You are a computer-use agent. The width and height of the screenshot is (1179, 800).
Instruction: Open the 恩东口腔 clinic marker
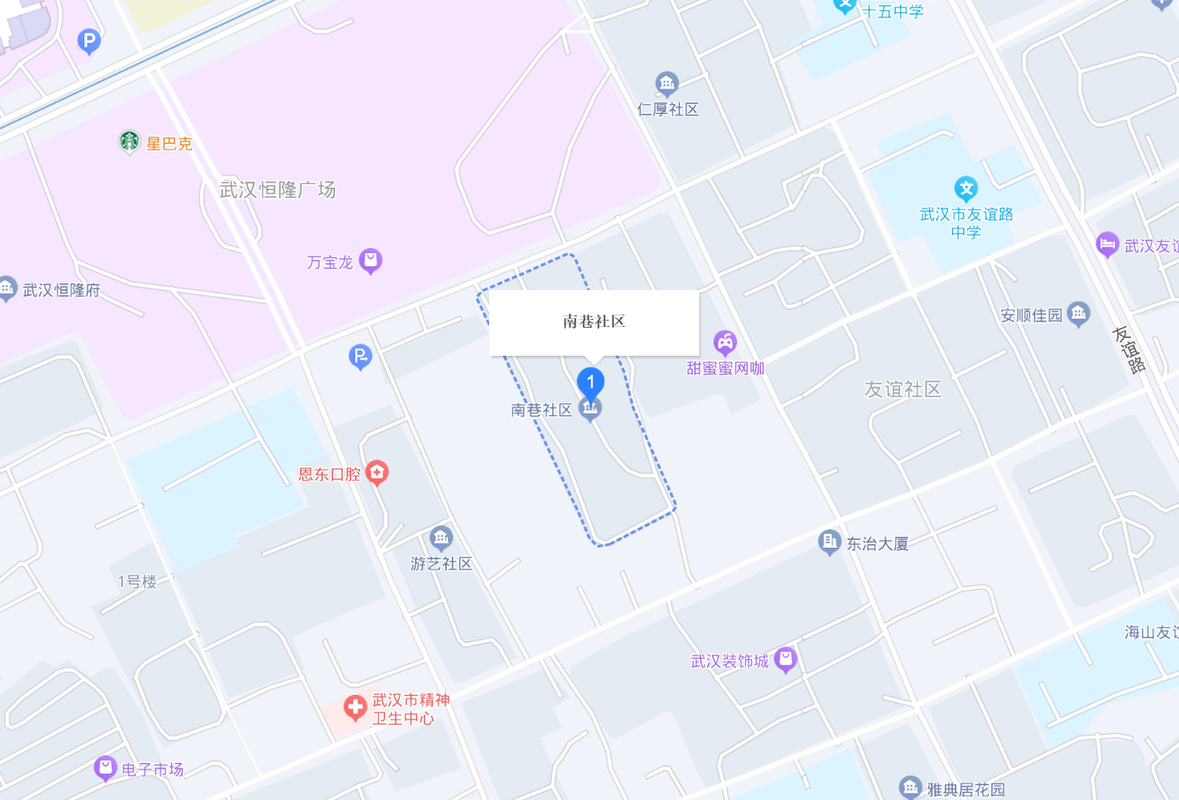[x=376, y=472]
